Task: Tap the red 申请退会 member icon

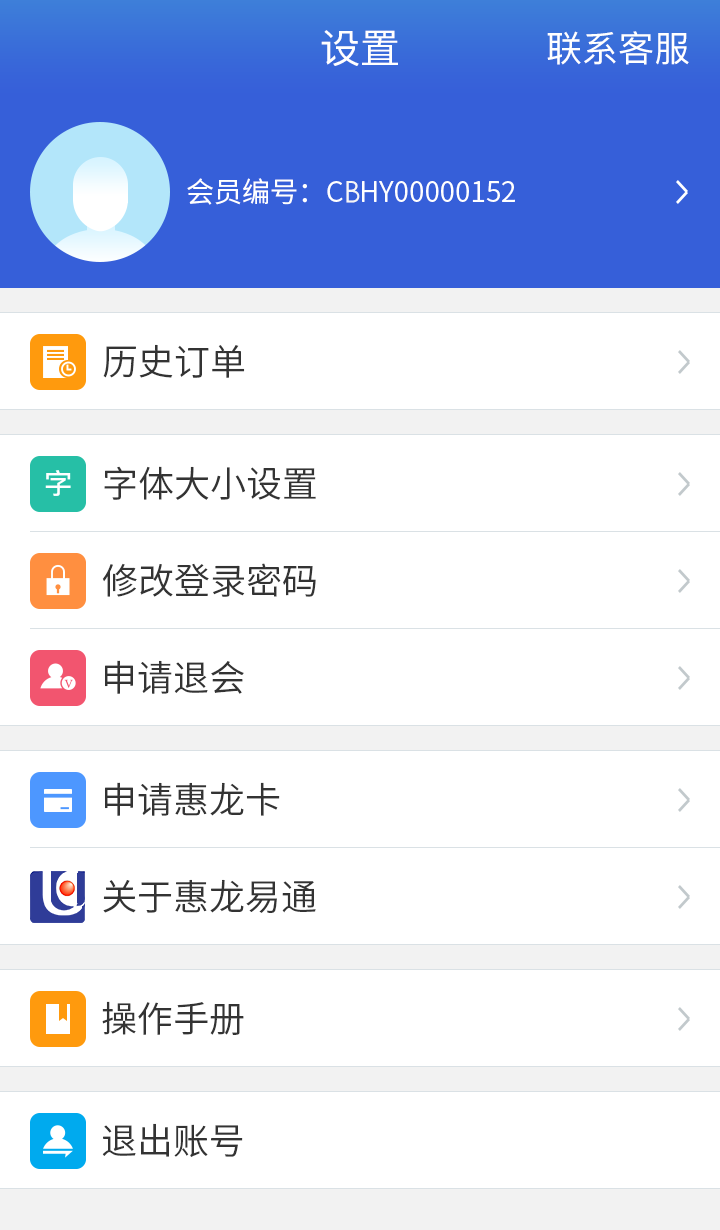Action: pyautogui.click(x=57, y=677)
